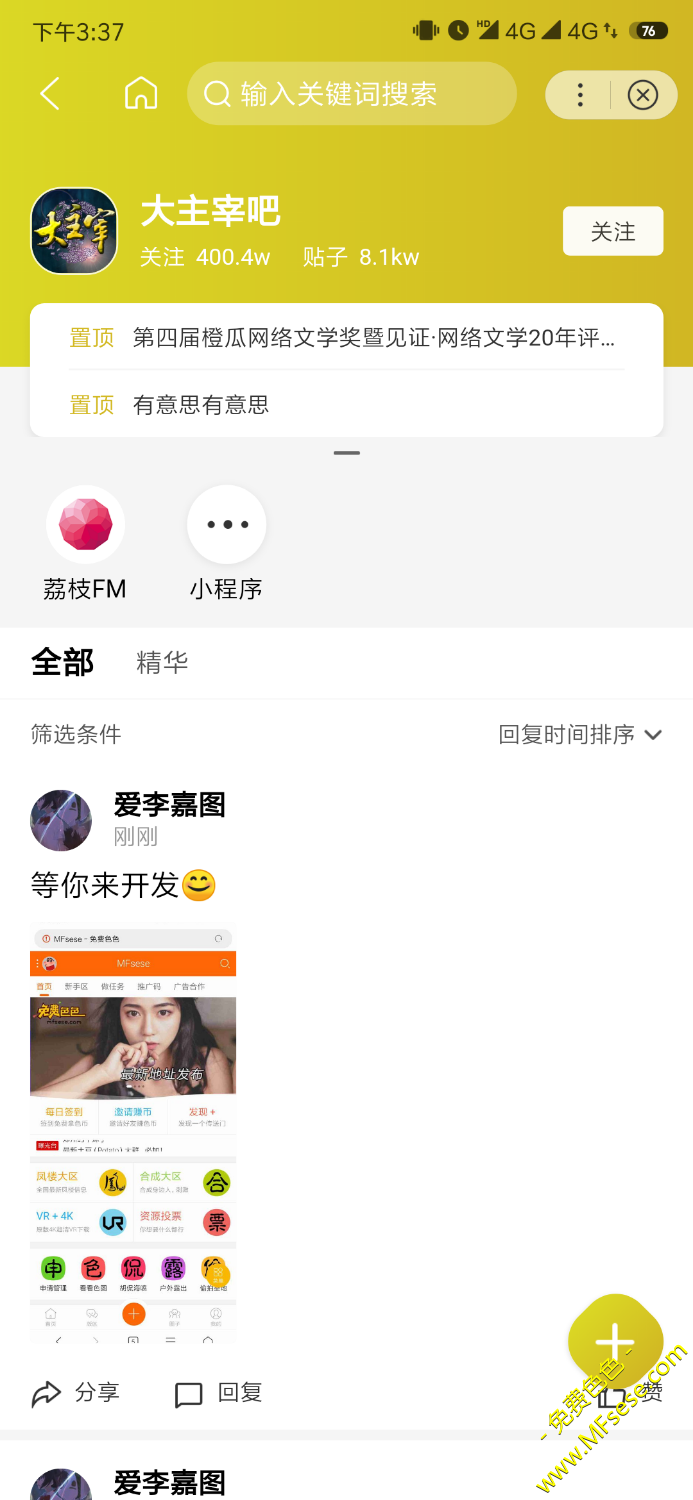Collapse the pinned posts with the handle bar
Screen dimensions: 693x1500
[347, 453]
